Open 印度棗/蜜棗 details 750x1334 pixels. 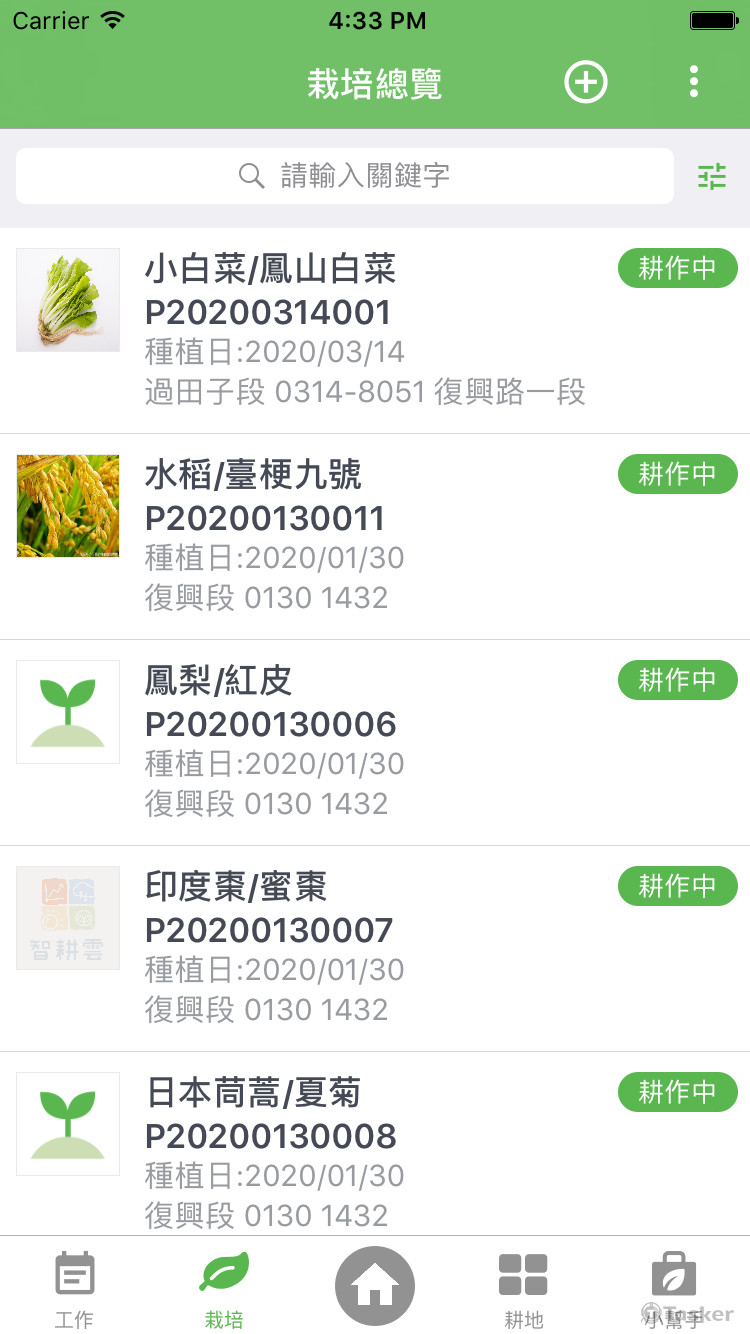pos(365,948)
